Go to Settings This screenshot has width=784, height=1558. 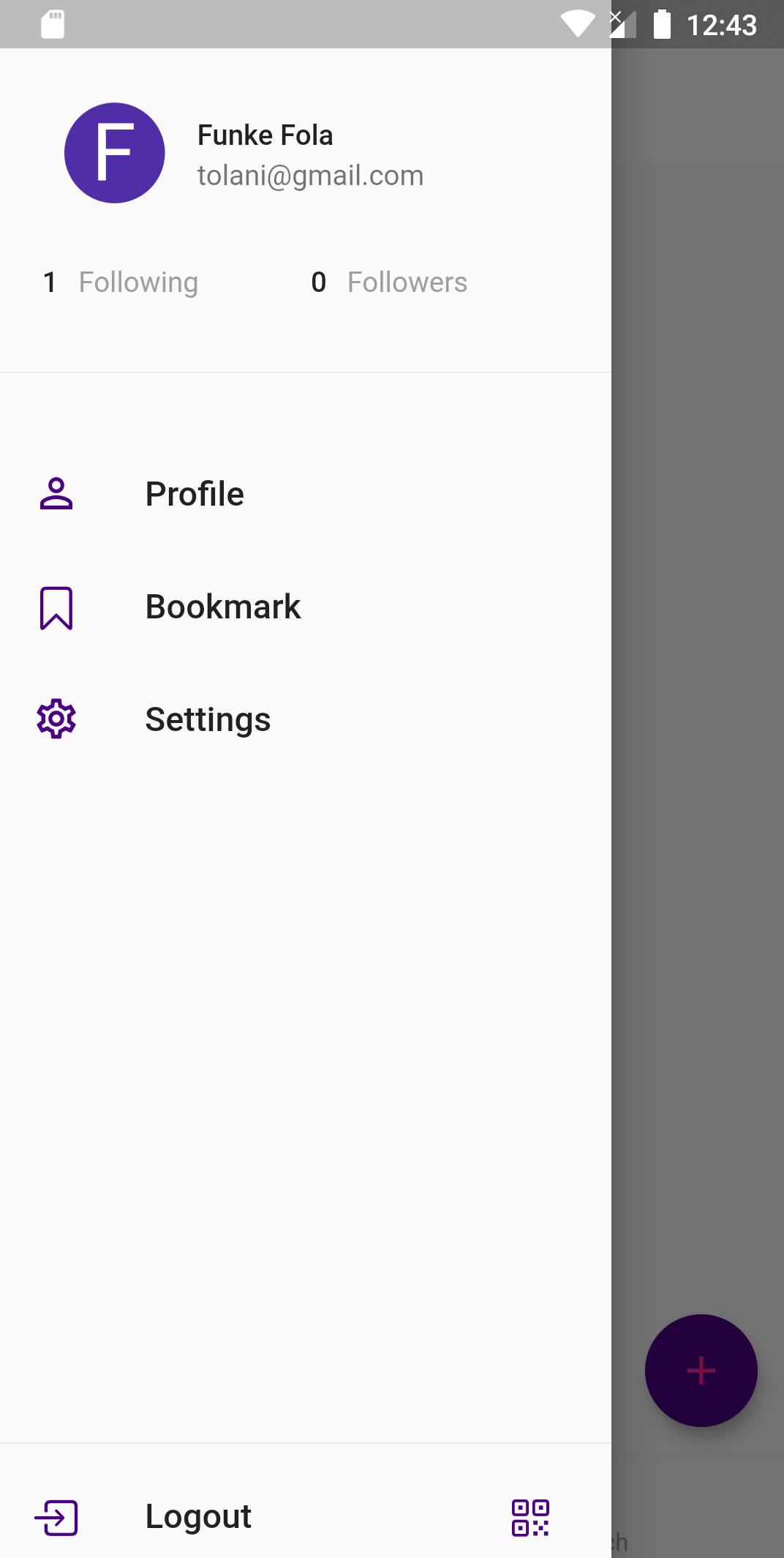[x=208, y=719]
